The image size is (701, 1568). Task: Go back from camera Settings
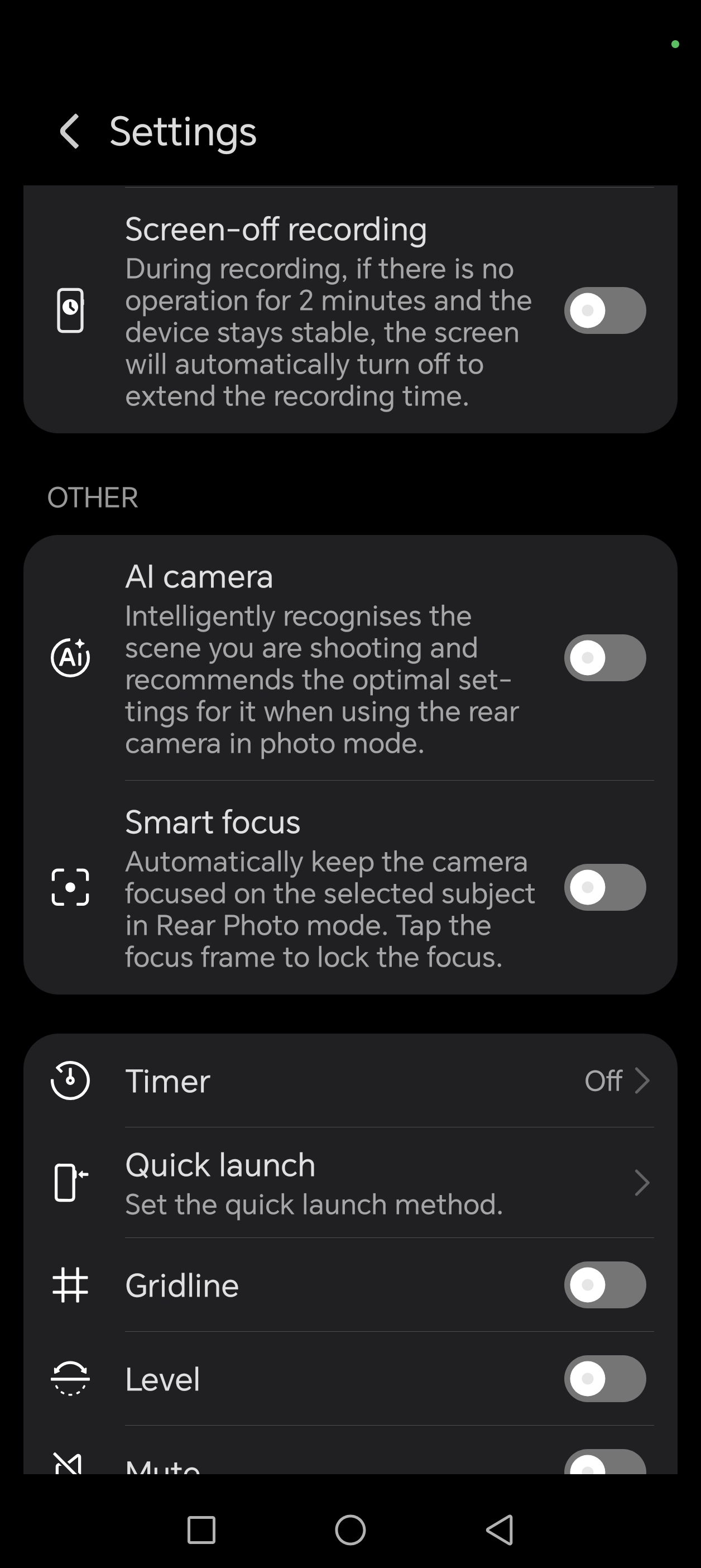(x=70, y=131)
